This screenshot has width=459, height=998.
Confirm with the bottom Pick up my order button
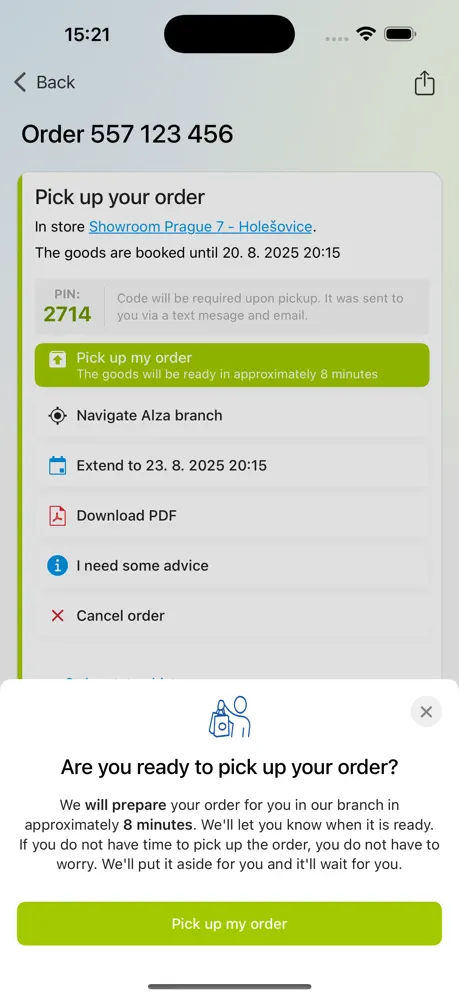pos(229,924)
